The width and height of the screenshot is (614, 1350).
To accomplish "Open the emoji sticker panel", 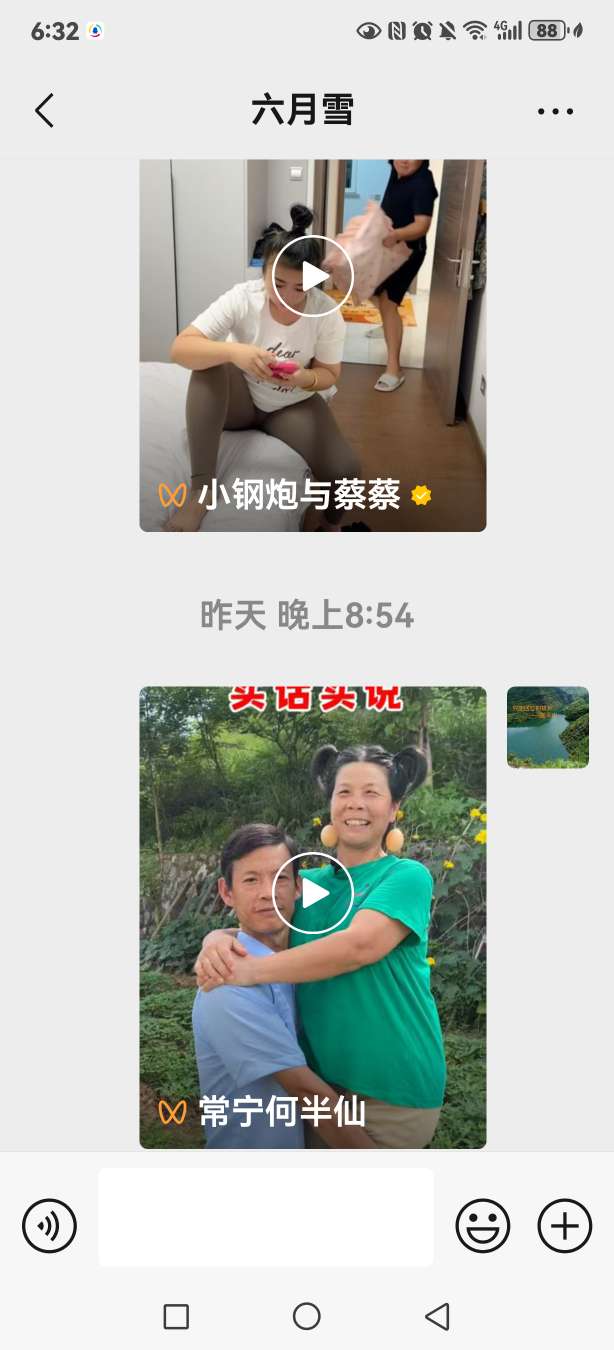I will [482, 1225].
